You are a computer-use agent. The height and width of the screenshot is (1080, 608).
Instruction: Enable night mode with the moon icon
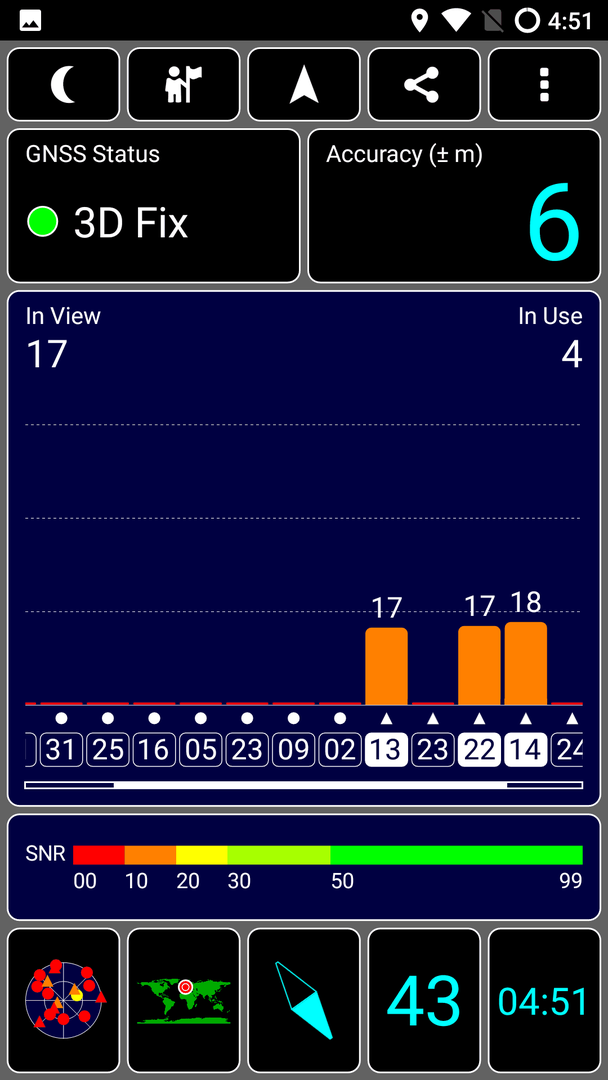coord(63,85)
